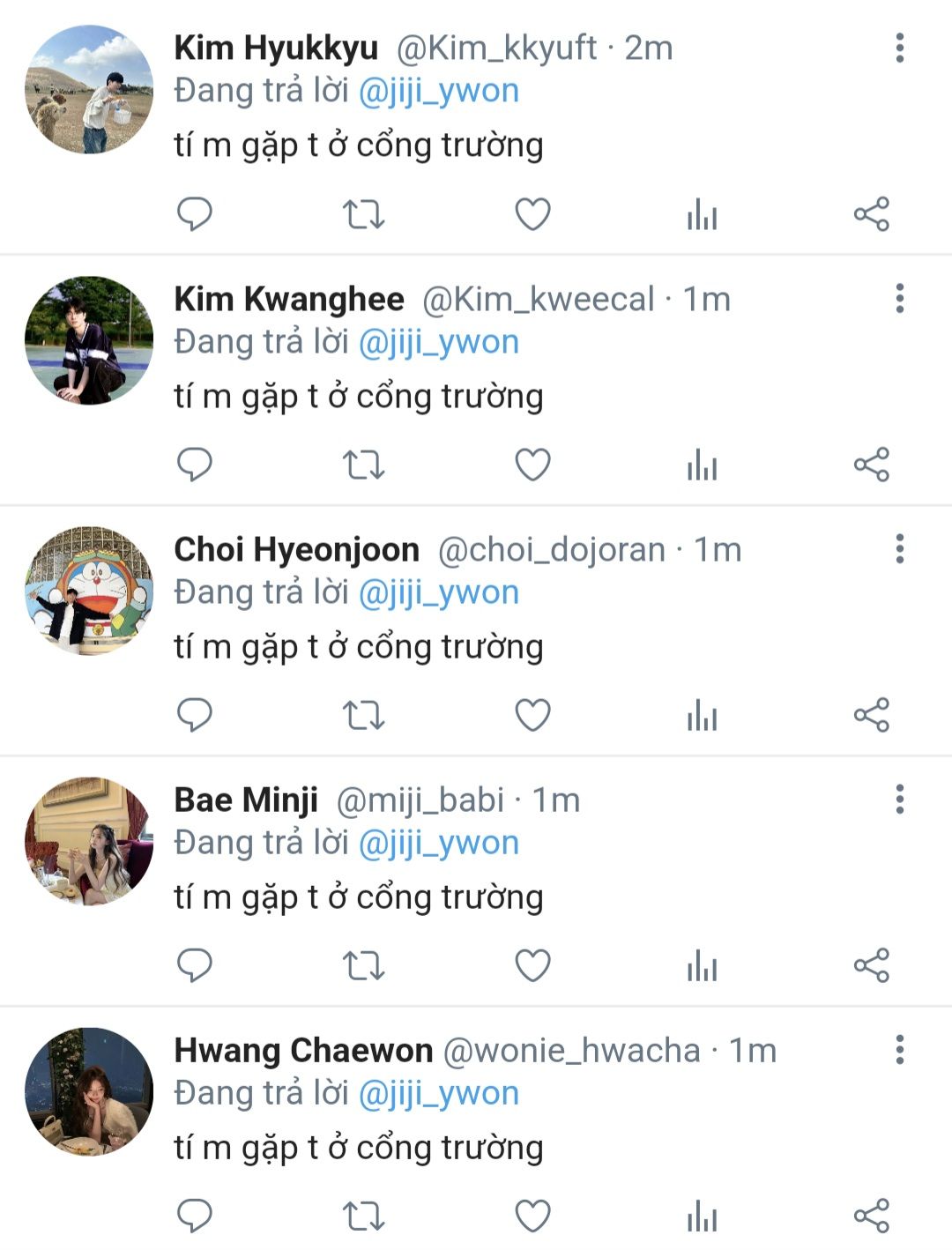Reply to Hwang Chaewon's tweet
This screenshot has height=1250, width=952.
195,1216
